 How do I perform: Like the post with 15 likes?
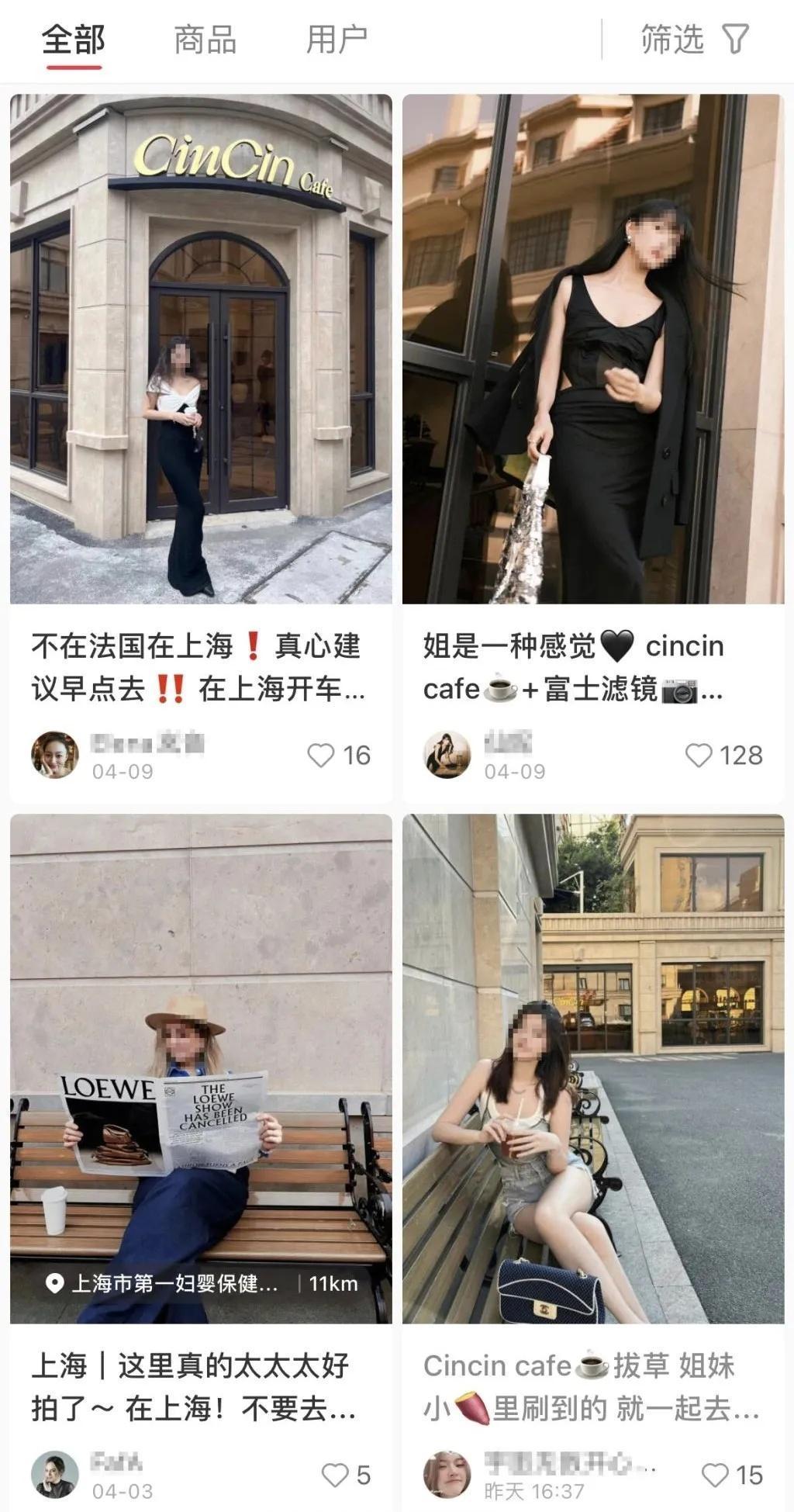[714, 1475]
